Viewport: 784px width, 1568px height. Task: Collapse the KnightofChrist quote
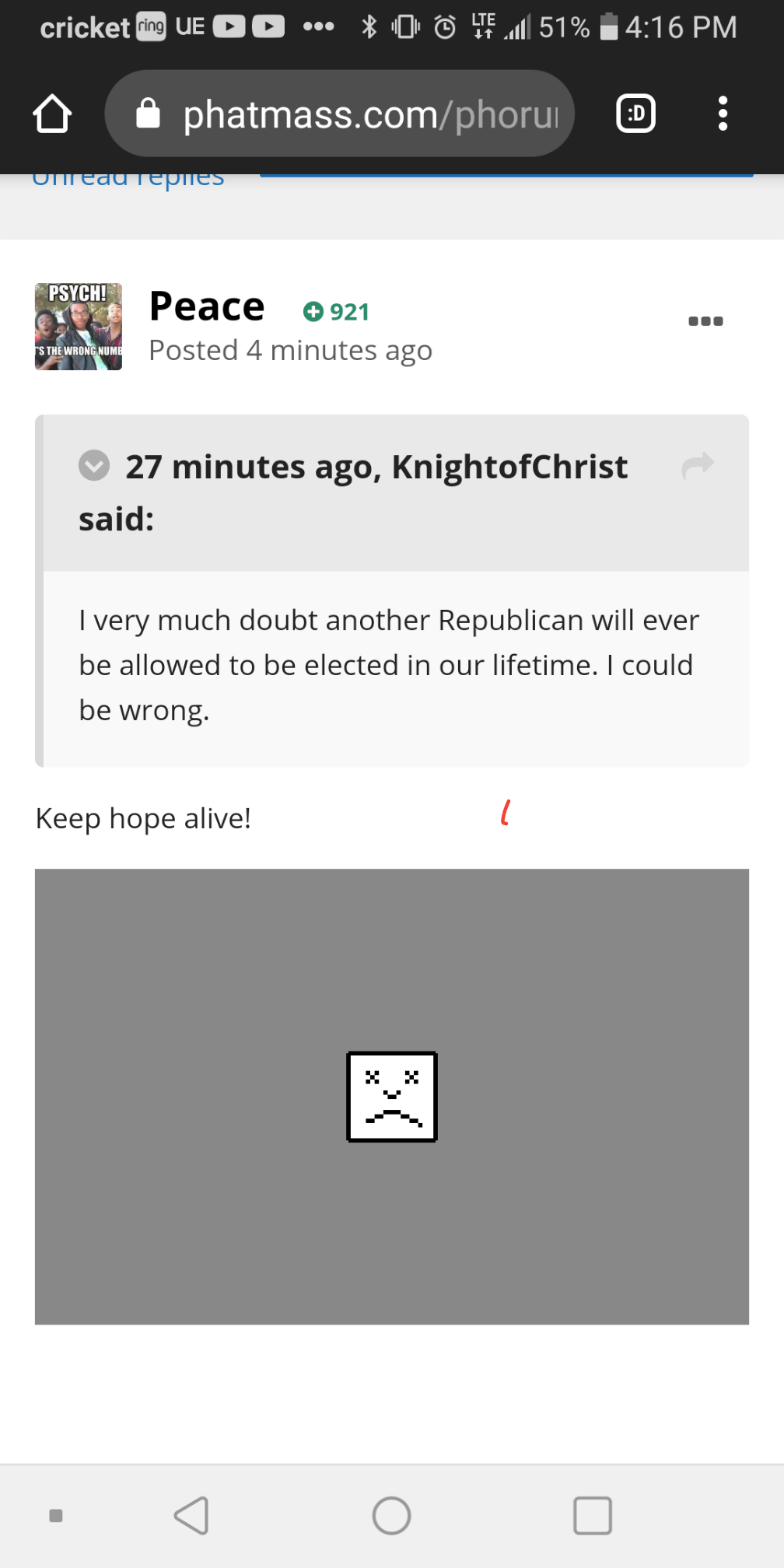[x=94, y=466]
